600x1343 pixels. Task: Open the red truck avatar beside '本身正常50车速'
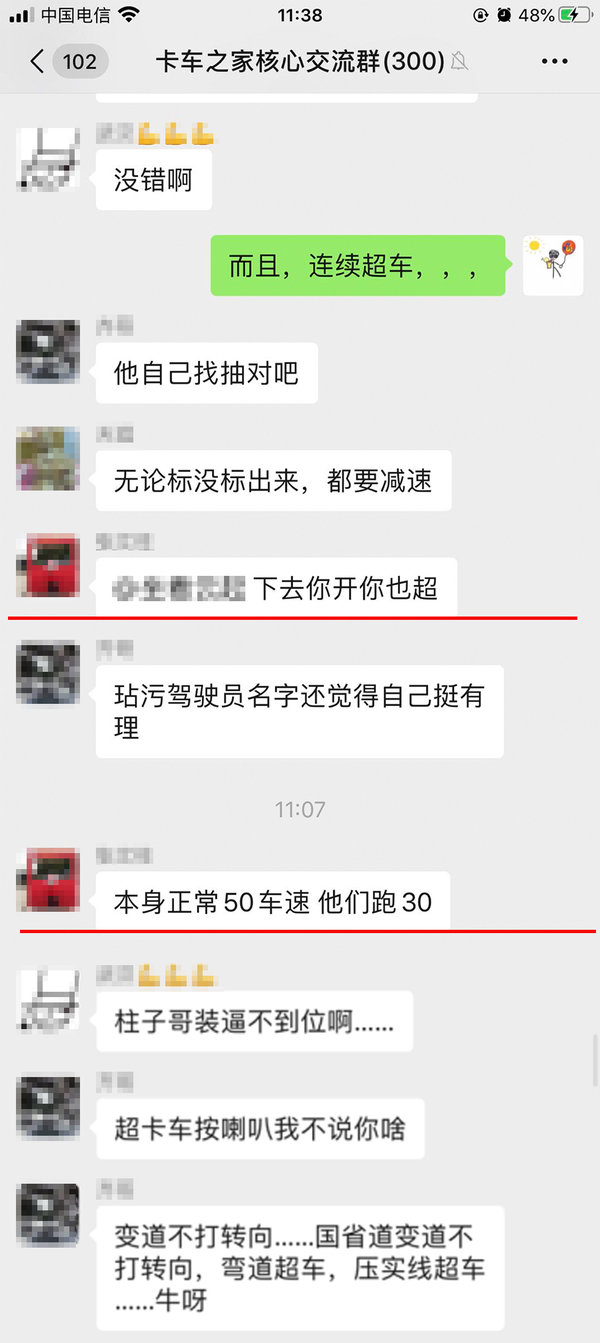(48, 880)
